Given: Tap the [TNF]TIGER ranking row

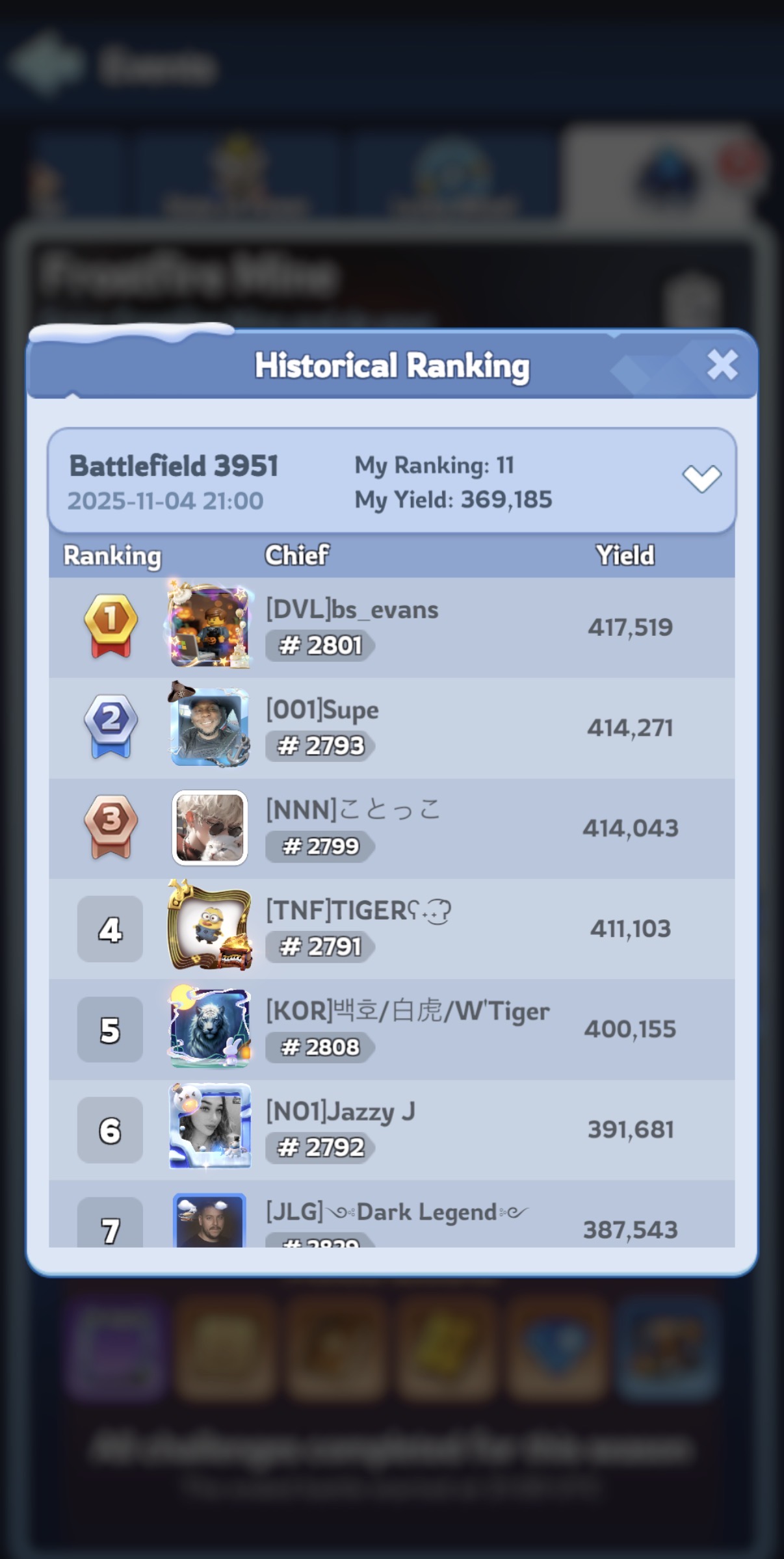Looking at the screenshot, I should point(391,929).
